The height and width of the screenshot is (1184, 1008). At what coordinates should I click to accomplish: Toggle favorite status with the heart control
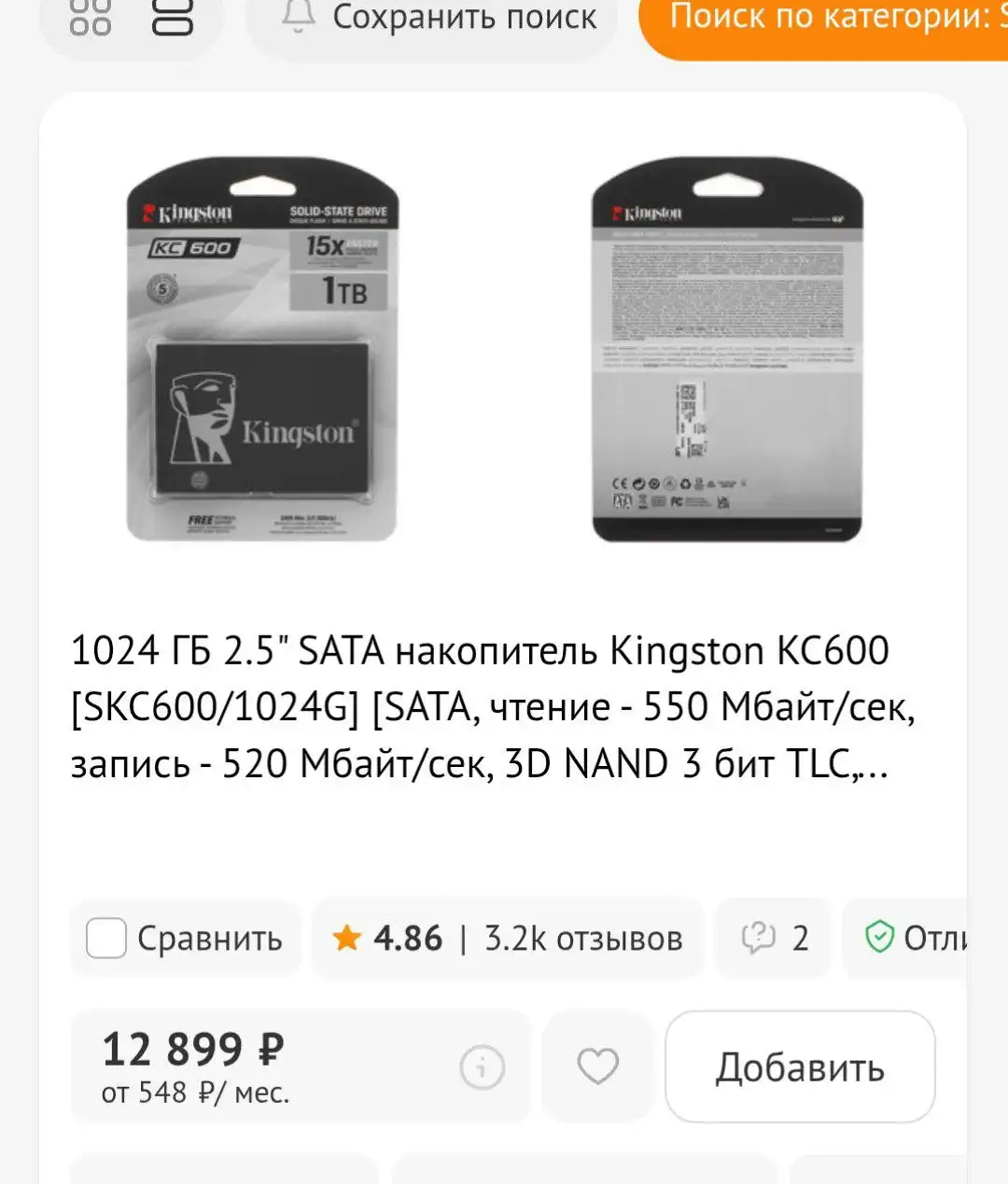[x=597, y=1067]
